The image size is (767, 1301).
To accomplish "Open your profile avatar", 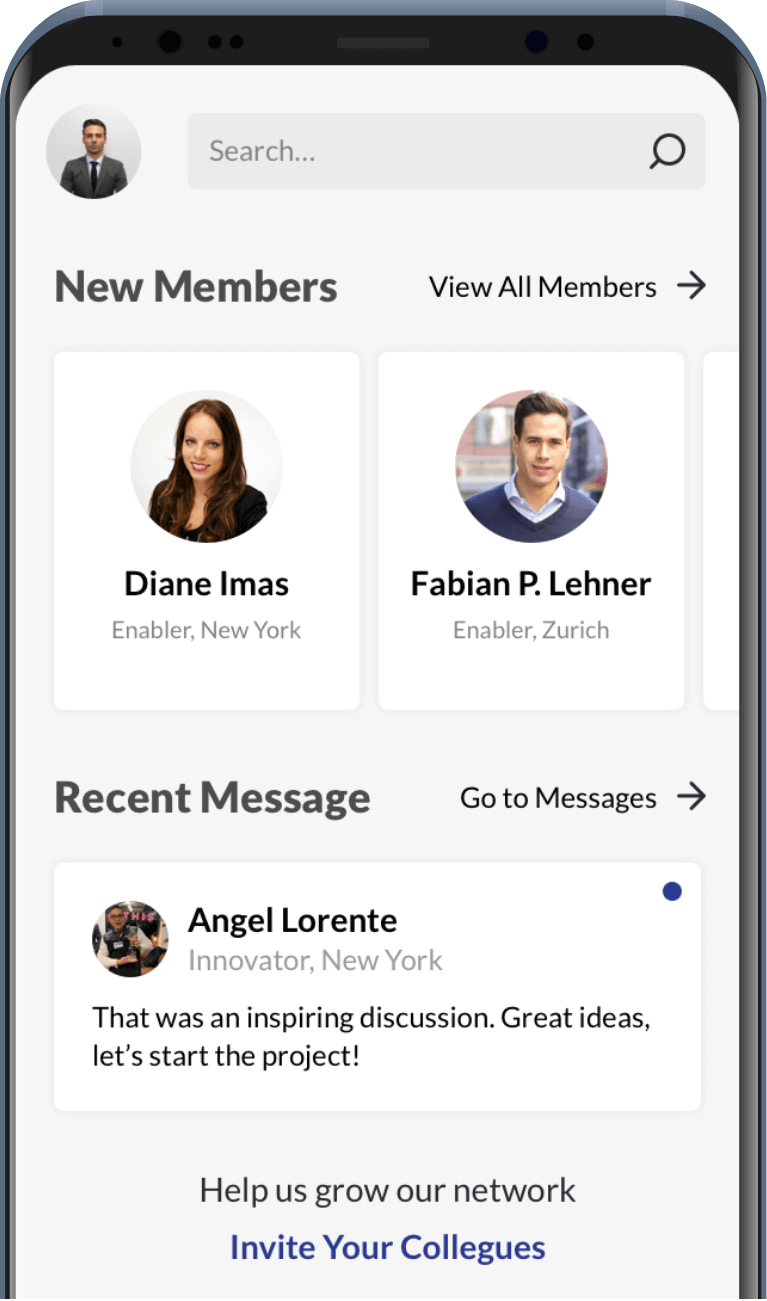I will coord(93,152).
